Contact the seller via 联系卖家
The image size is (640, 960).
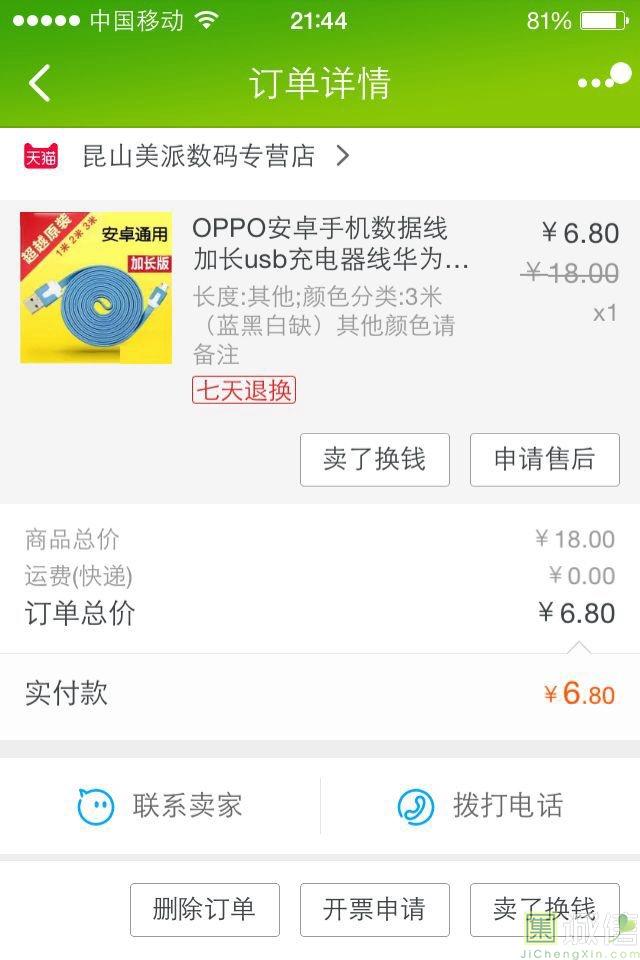pos(160,805)
